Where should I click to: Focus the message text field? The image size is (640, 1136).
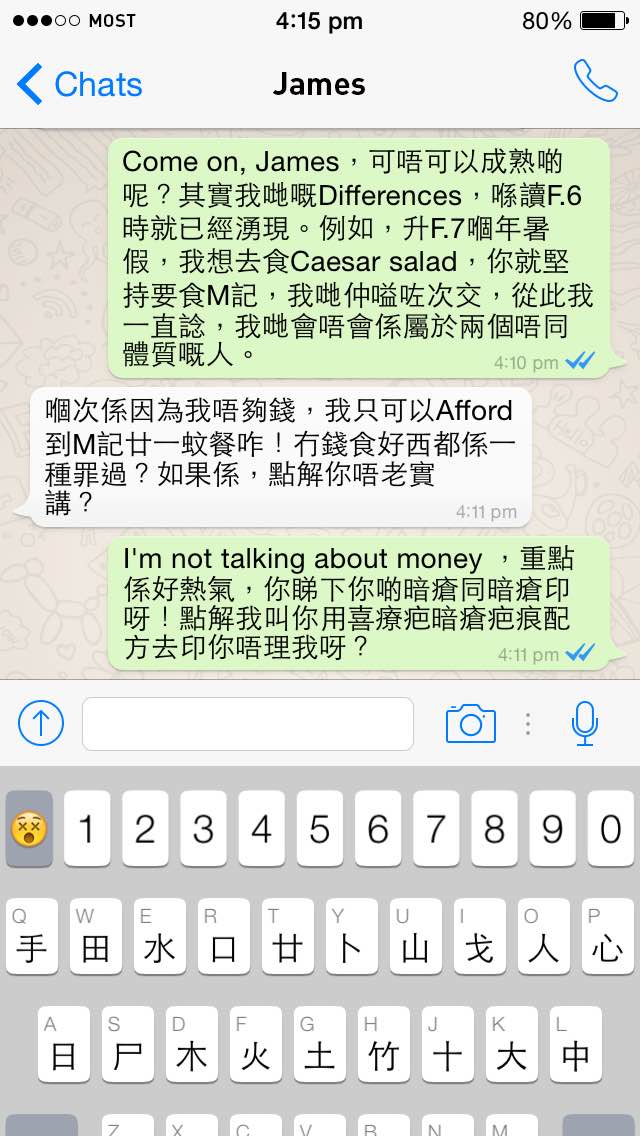coord(247,723)
